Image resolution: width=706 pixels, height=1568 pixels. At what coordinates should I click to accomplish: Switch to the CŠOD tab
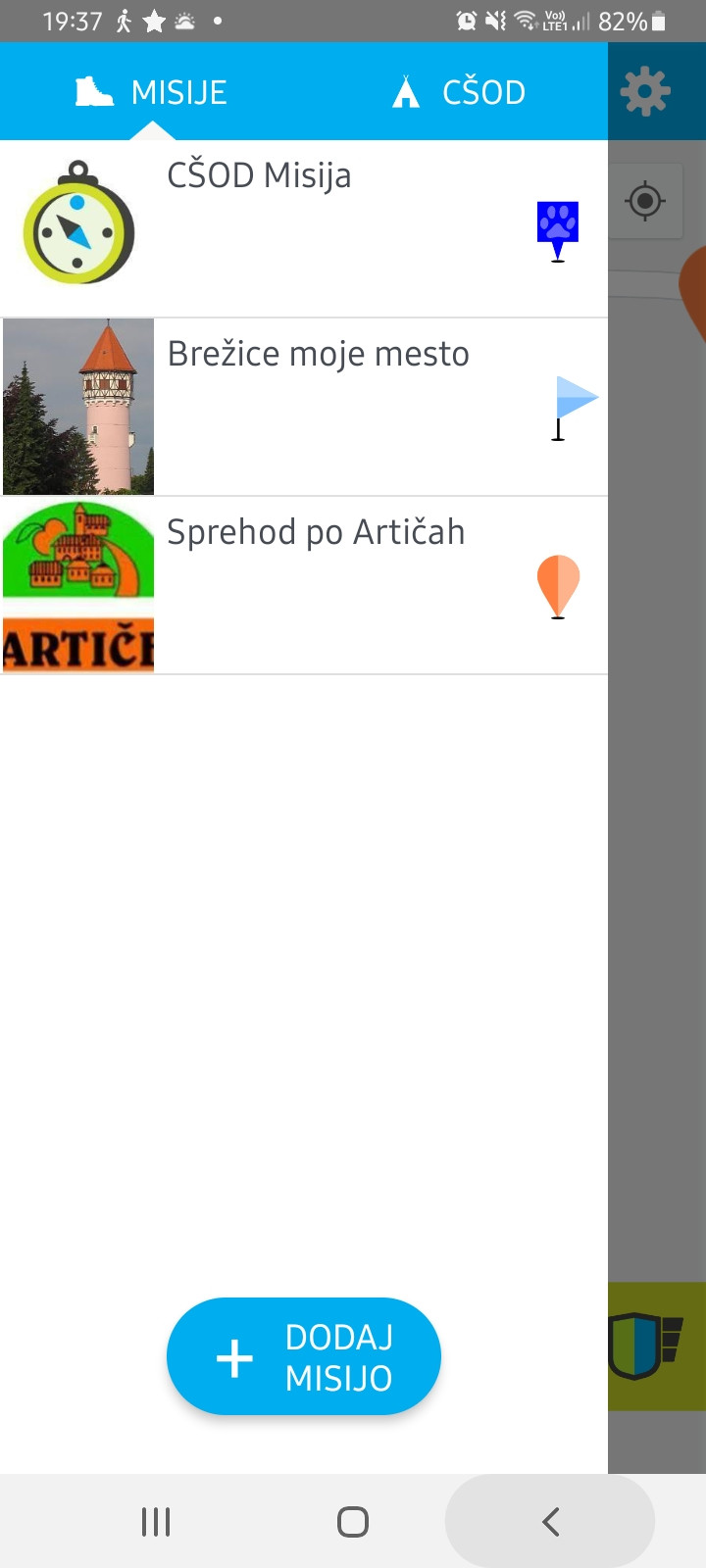pos(458,92)
